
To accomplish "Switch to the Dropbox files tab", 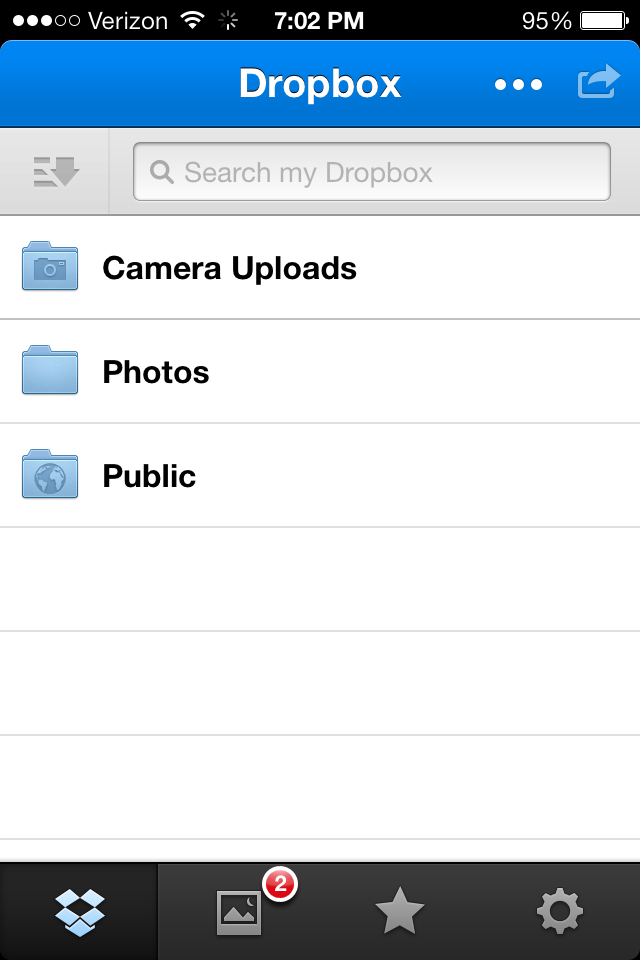I will pyautogui.click(x=80, y=911).
